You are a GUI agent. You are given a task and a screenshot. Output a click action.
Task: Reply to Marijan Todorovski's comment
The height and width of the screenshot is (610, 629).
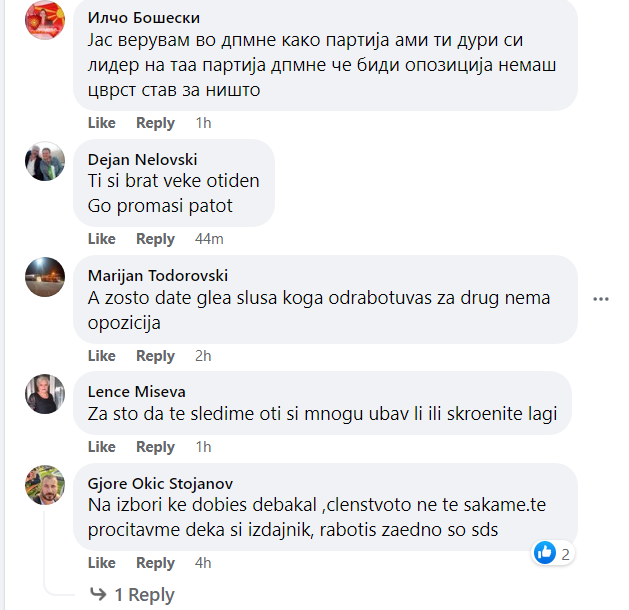pyautogui.click(x=155, y=356)
